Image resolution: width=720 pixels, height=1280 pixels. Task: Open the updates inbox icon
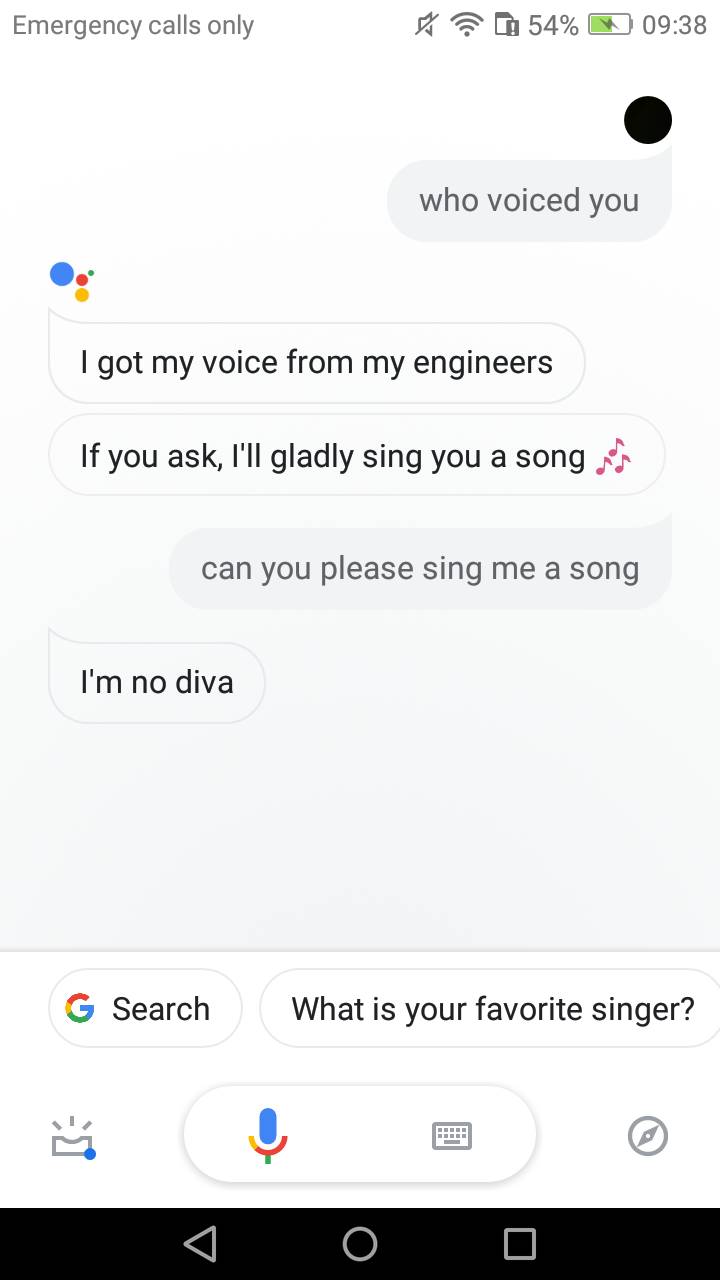[x=73, y=1137]
